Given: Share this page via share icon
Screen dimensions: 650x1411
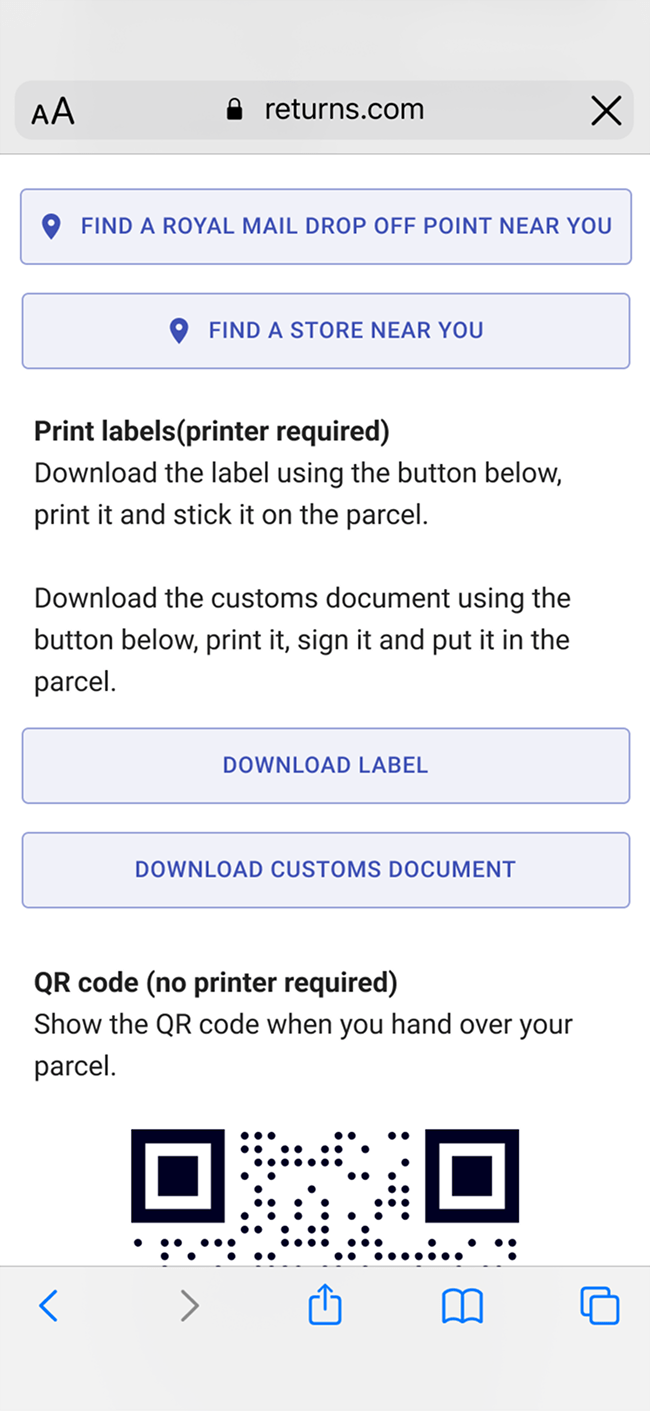Looking at the screenshot, I should [325, 1305].
